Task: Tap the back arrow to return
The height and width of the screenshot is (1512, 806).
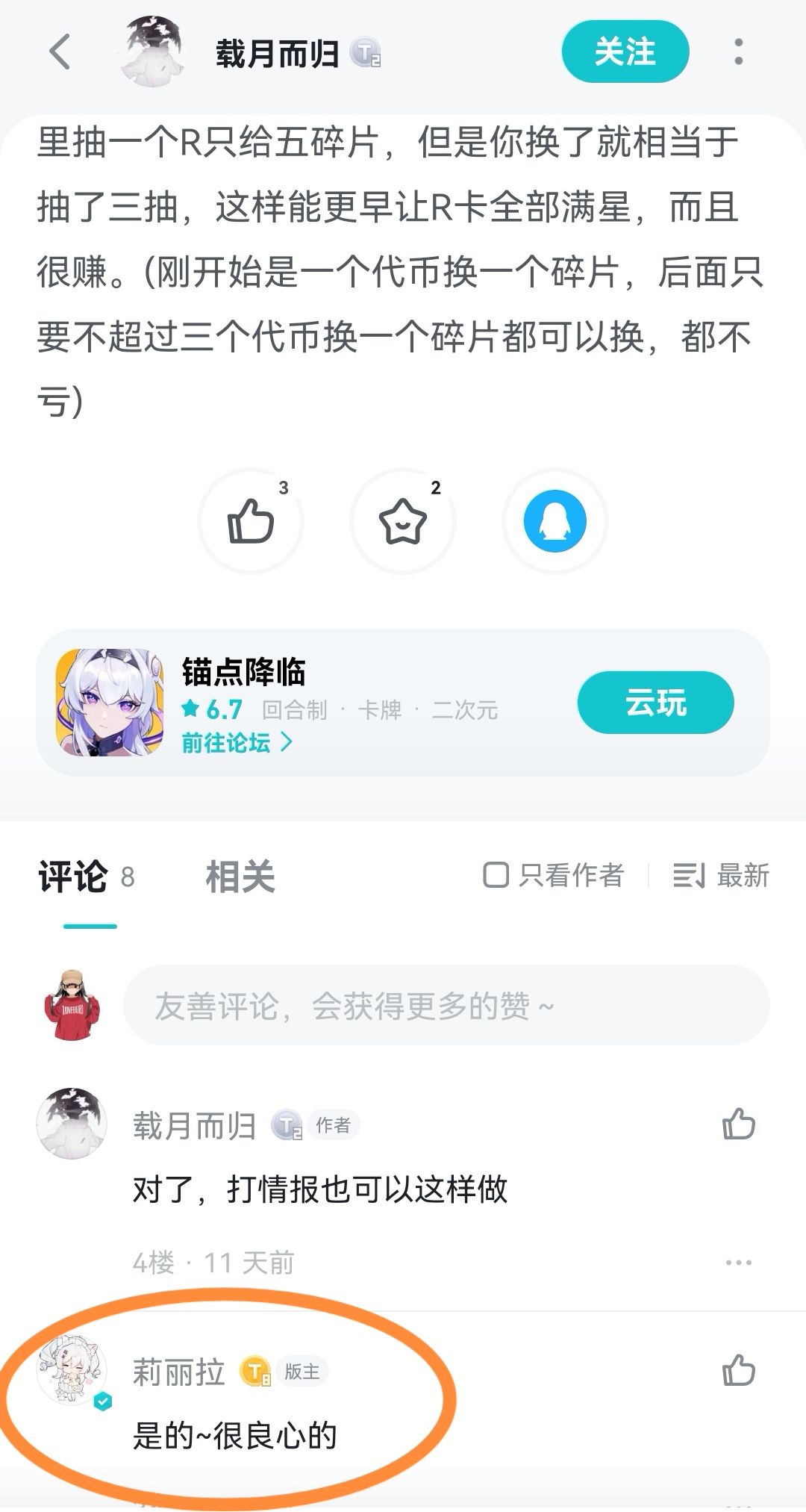Action: [x=58, y=51]
